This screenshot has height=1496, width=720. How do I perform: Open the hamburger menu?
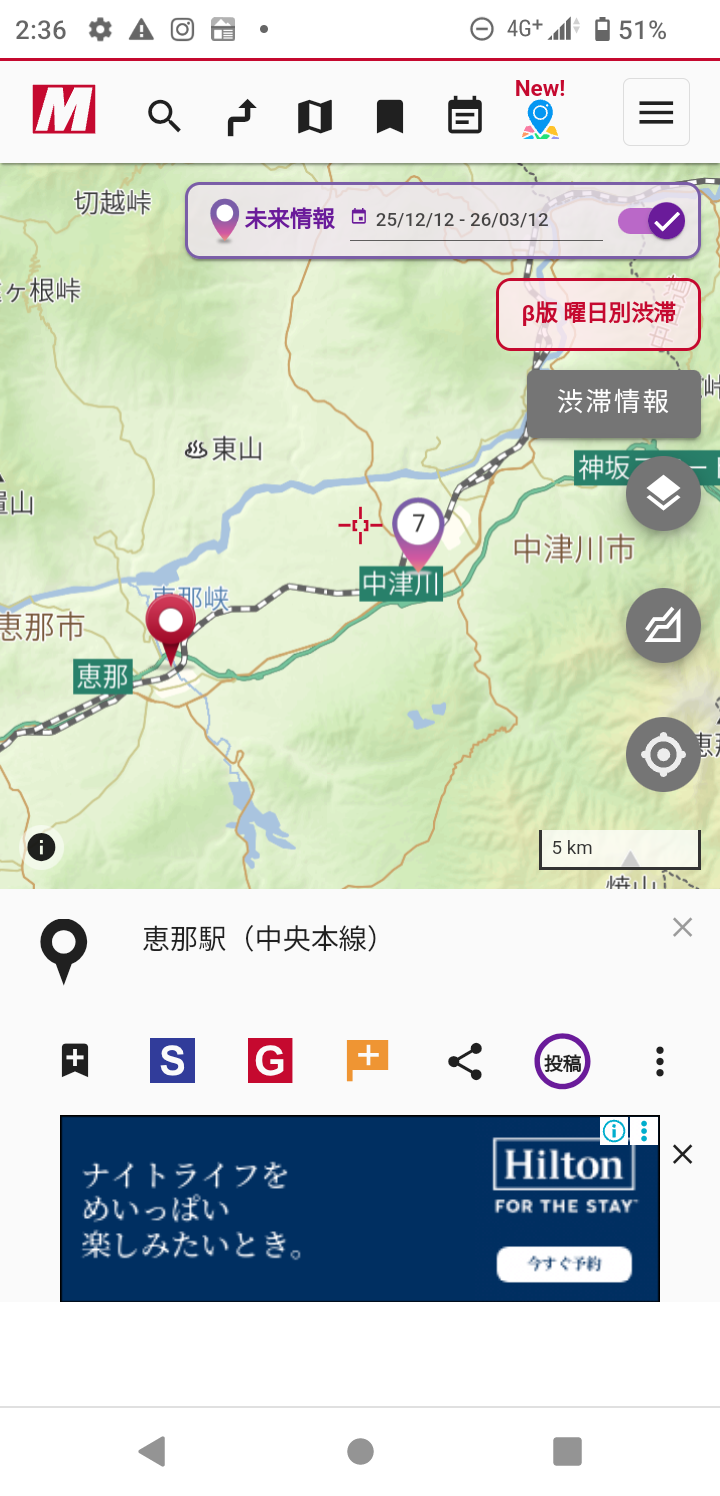coord(656,113)
